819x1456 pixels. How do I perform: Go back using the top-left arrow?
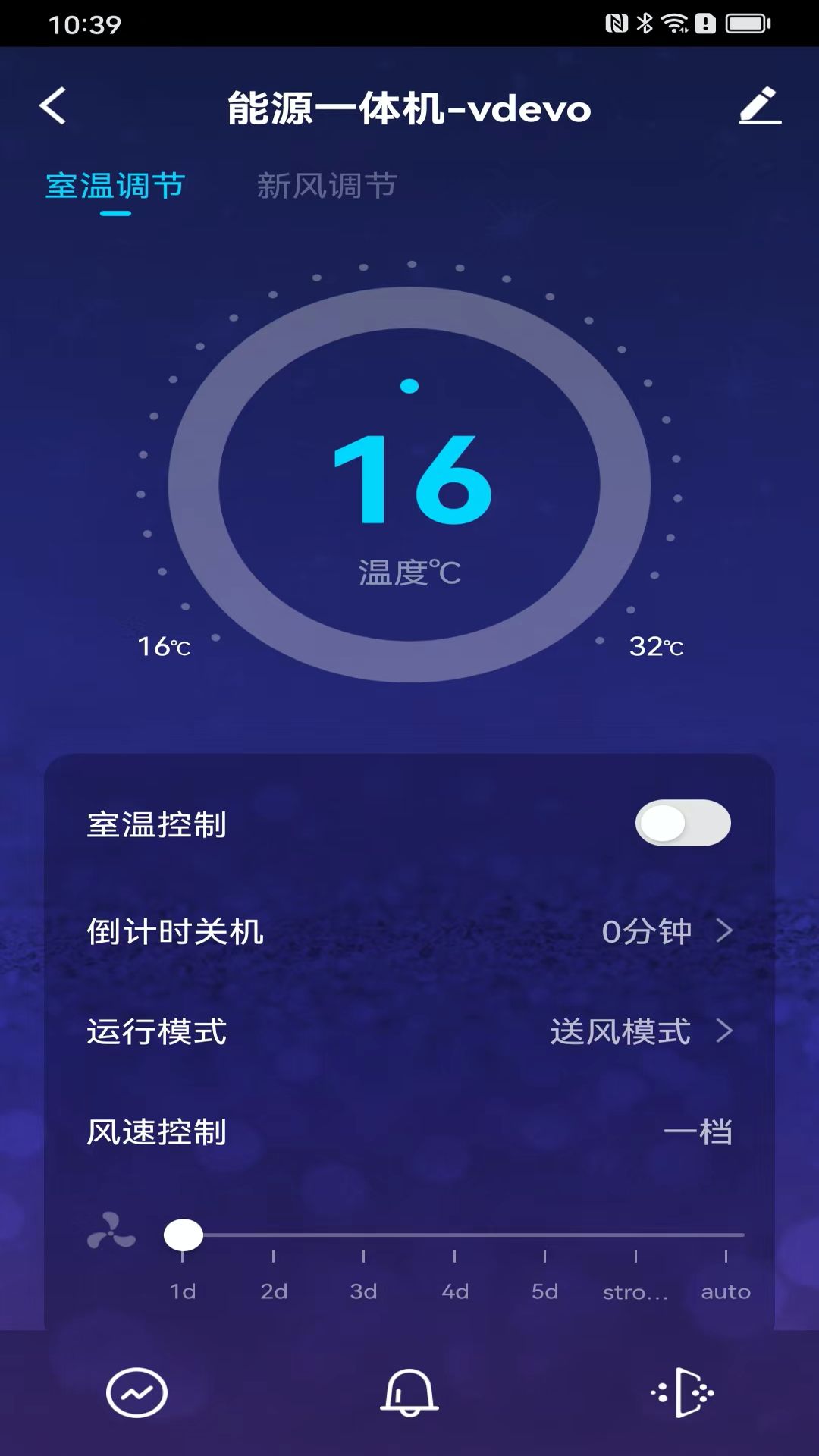click(x=53, y=106)
